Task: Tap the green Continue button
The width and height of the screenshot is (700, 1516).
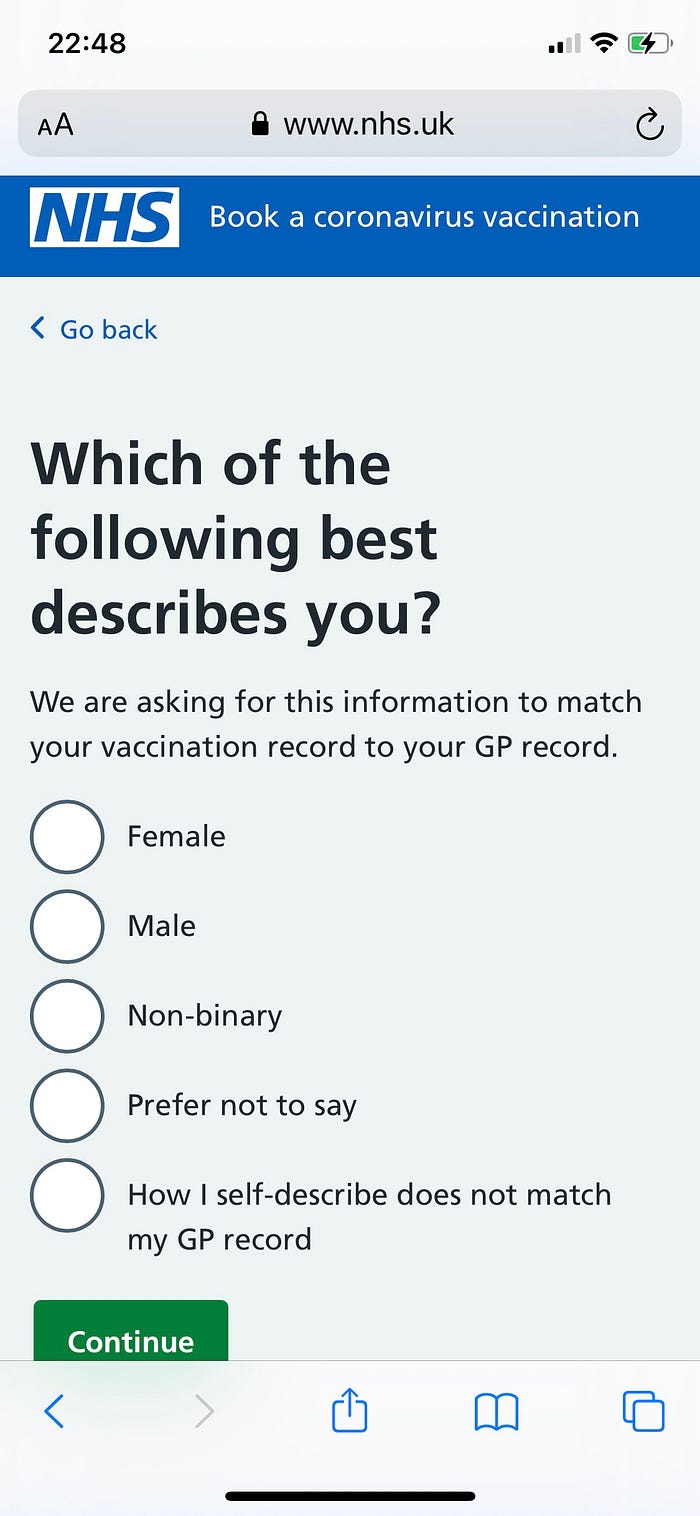Action: coord(131,1335)
